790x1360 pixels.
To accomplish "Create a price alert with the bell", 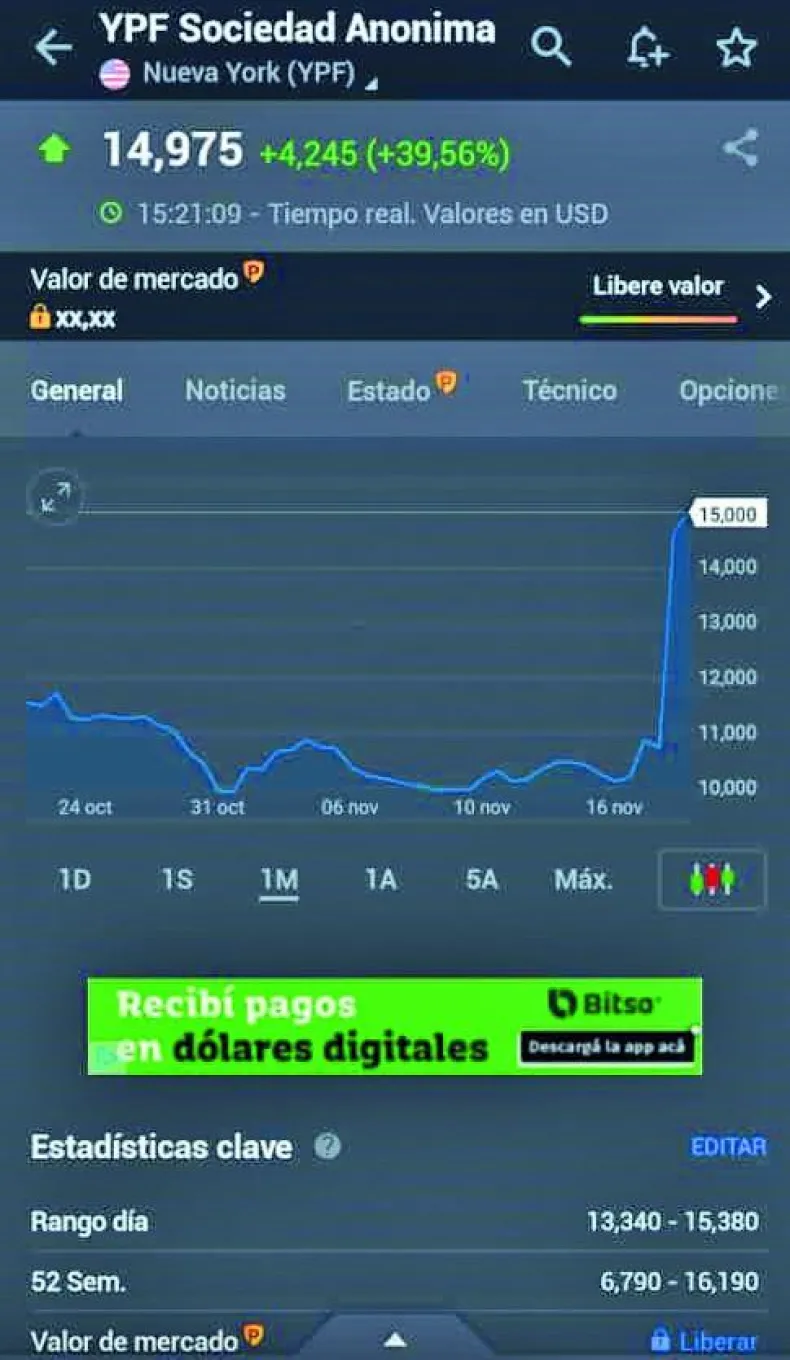I will (x=647, y=47).
